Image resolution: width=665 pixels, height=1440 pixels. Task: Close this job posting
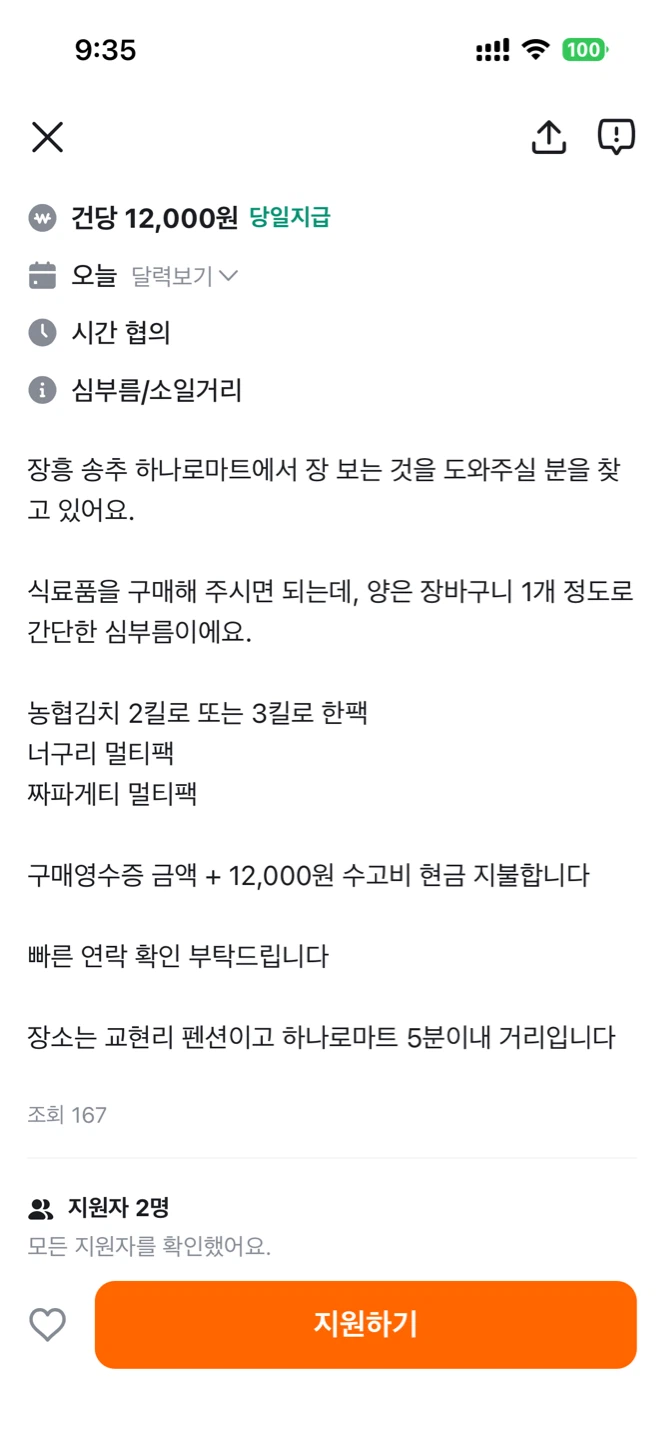click(x=47, y=137)
